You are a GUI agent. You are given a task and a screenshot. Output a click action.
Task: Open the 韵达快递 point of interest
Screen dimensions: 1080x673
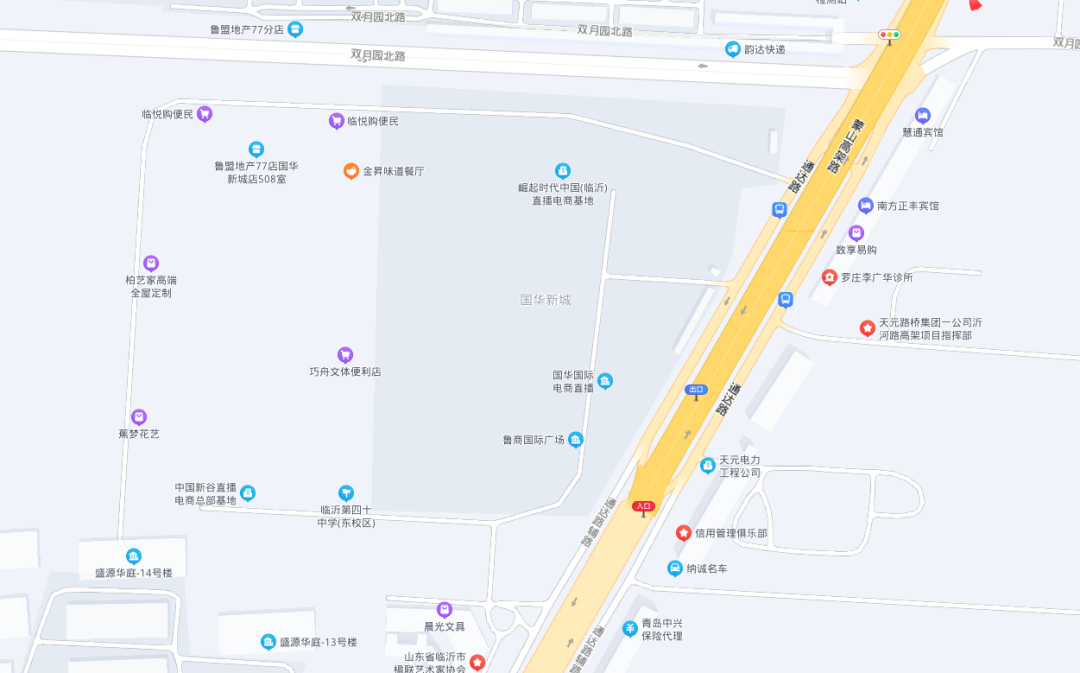tap(734, 49)
